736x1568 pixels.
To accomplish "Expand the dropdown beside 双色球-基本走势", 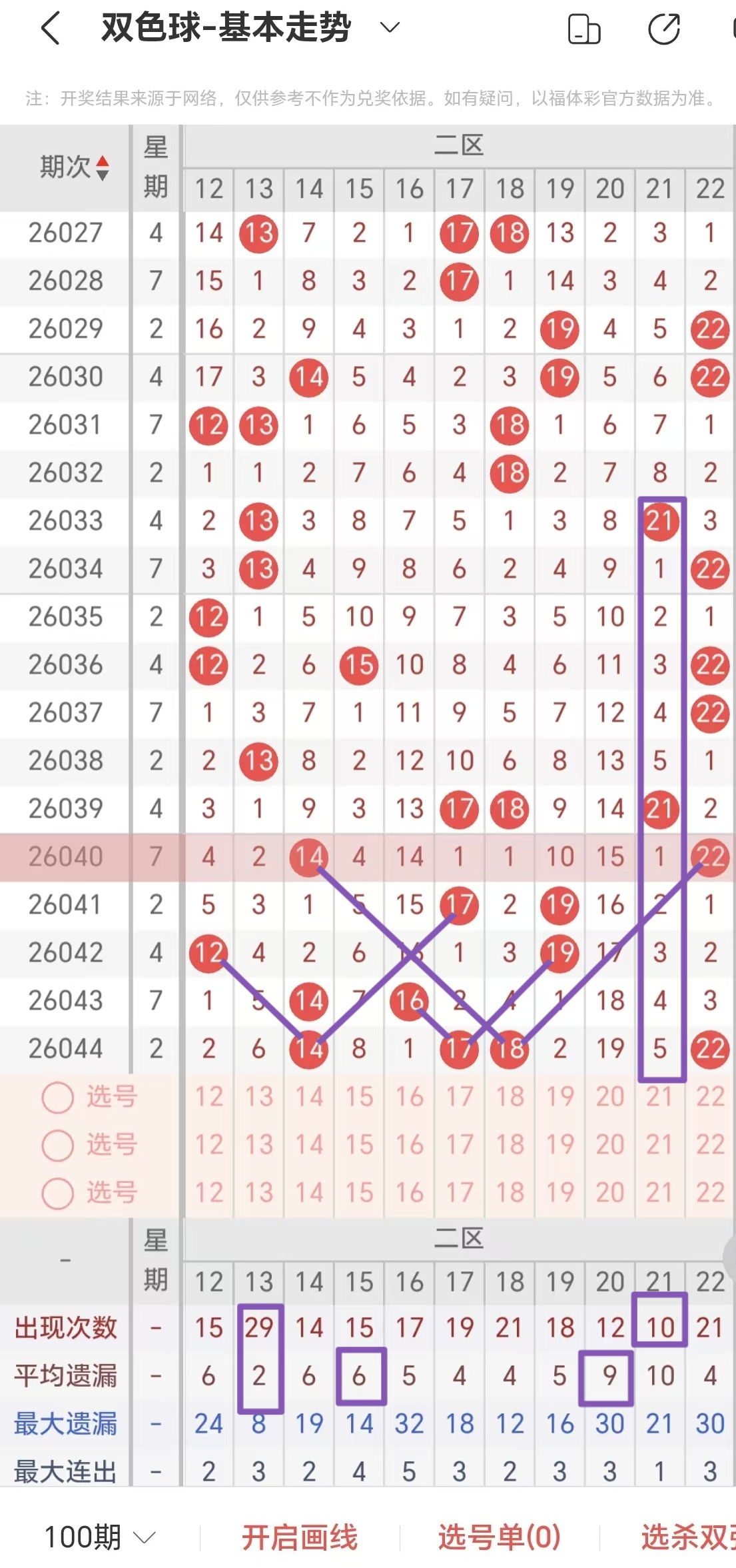I will pos(389,28).
